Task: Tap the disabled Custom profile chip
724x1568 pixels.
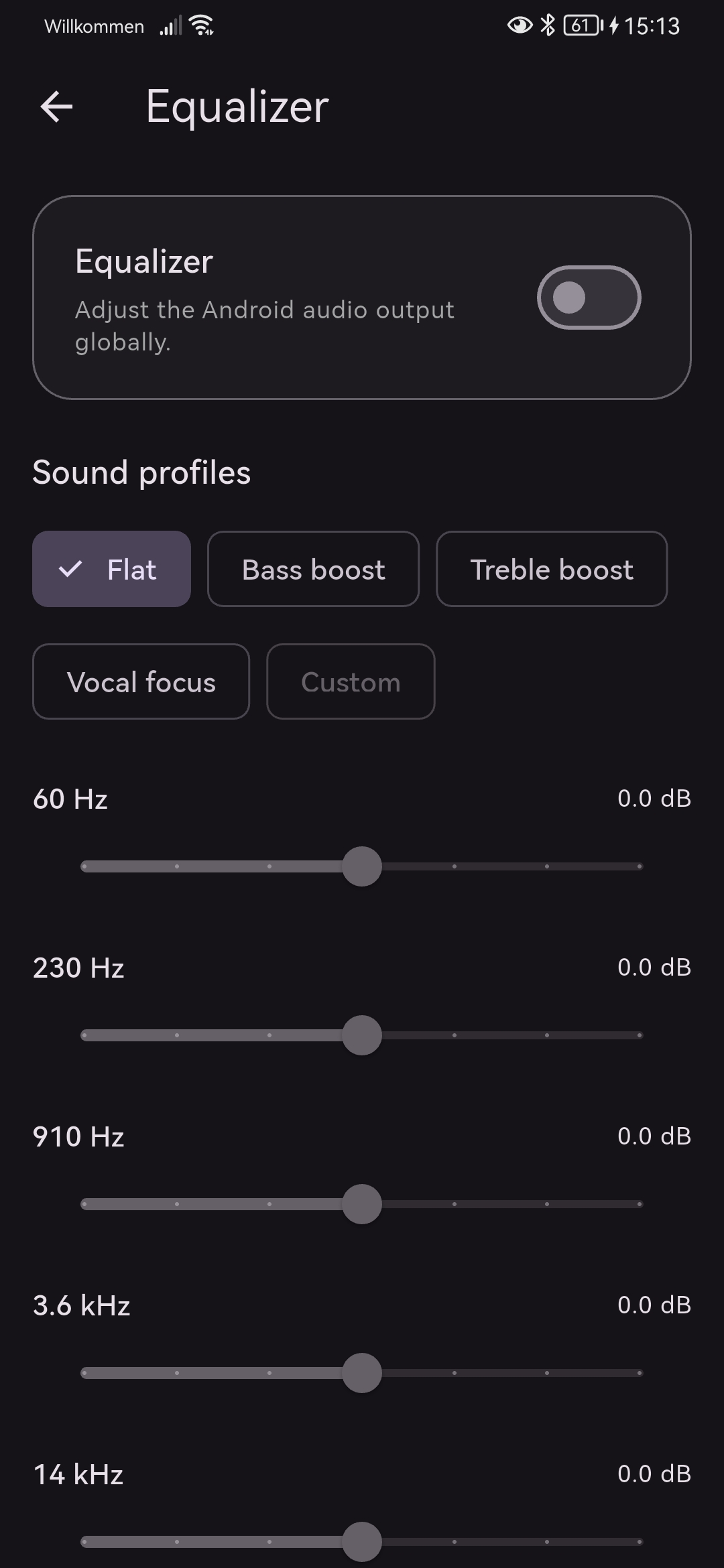Action: pyautogui.click(x=350, y=681)
